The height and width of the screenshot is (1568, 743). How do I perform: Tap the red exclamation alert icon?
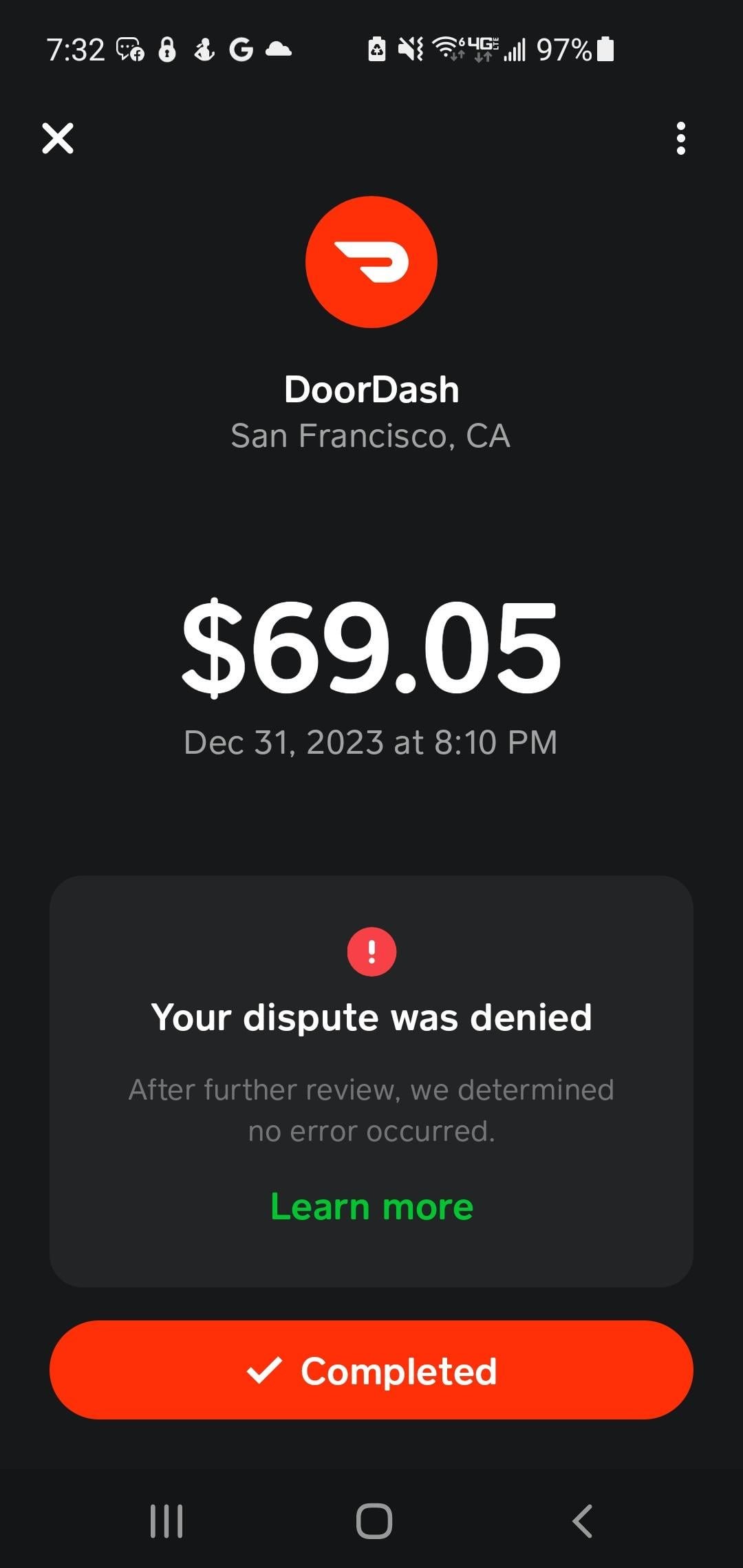371,952
